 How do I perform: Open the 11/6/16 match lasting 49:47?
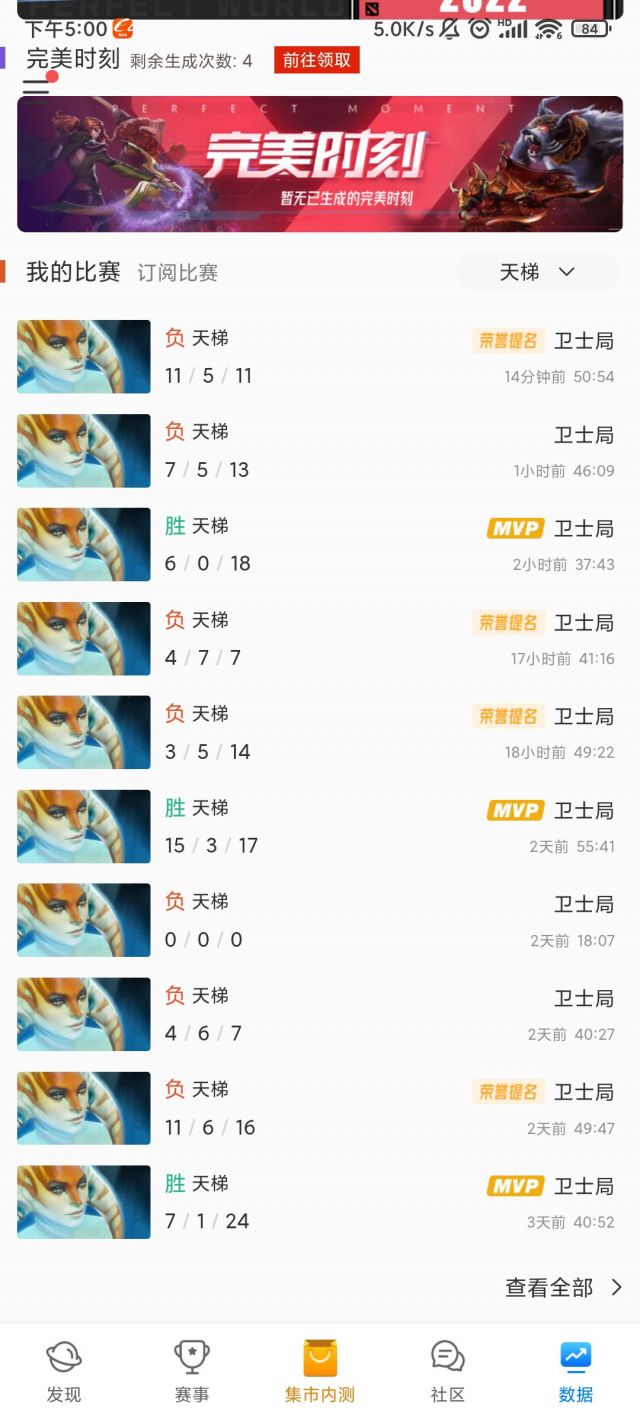[320, 1109]
